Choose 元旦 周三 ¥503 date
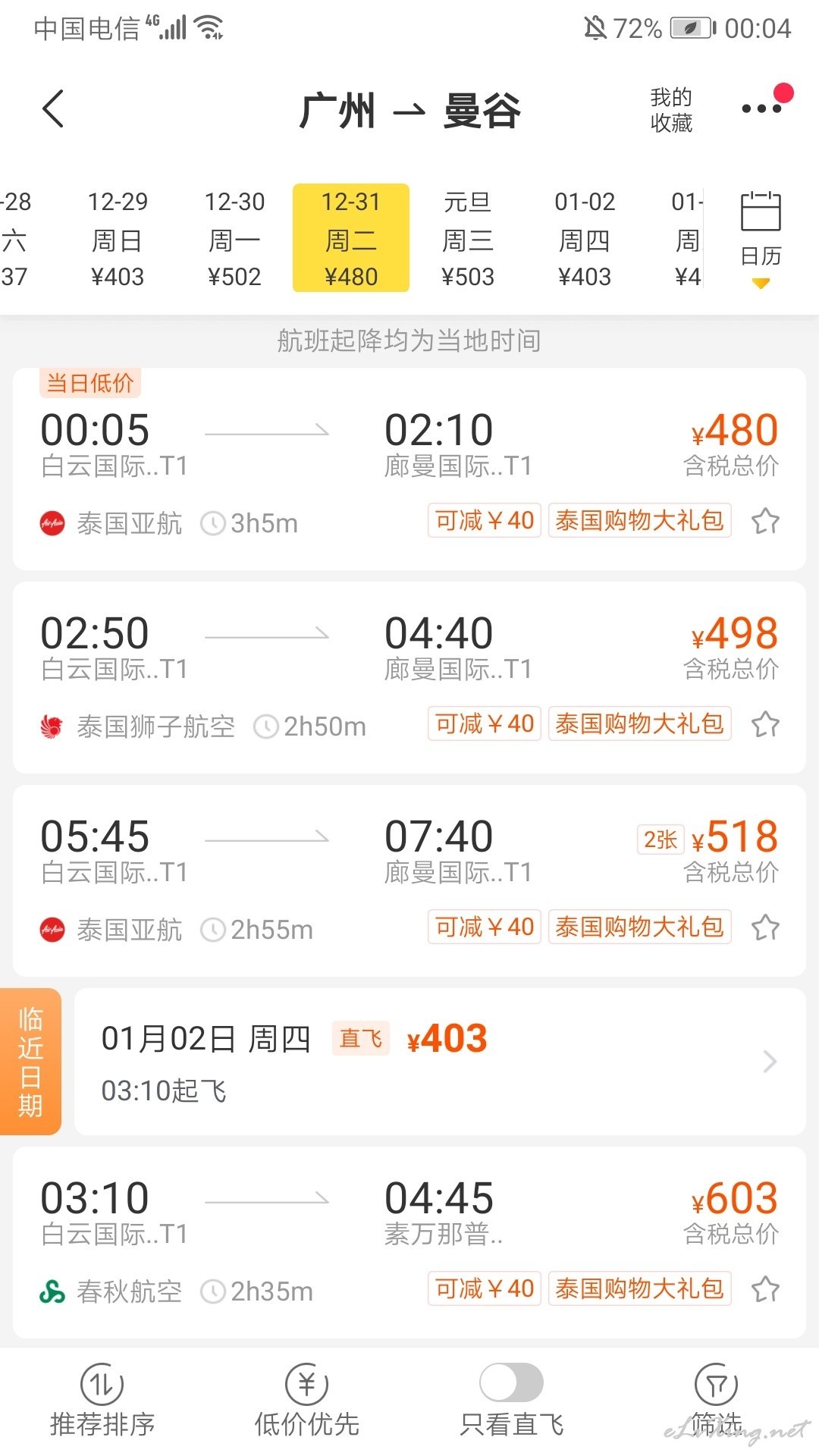Viewport: 819px width, 1456px height. (x=468, y=238)
